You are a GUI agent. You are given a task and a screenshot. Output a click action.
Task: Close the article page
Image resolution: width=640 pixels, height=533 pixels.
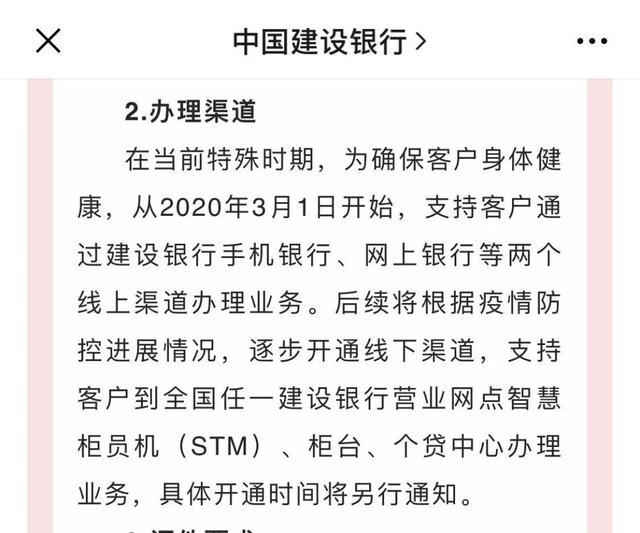tap(48, 40)
